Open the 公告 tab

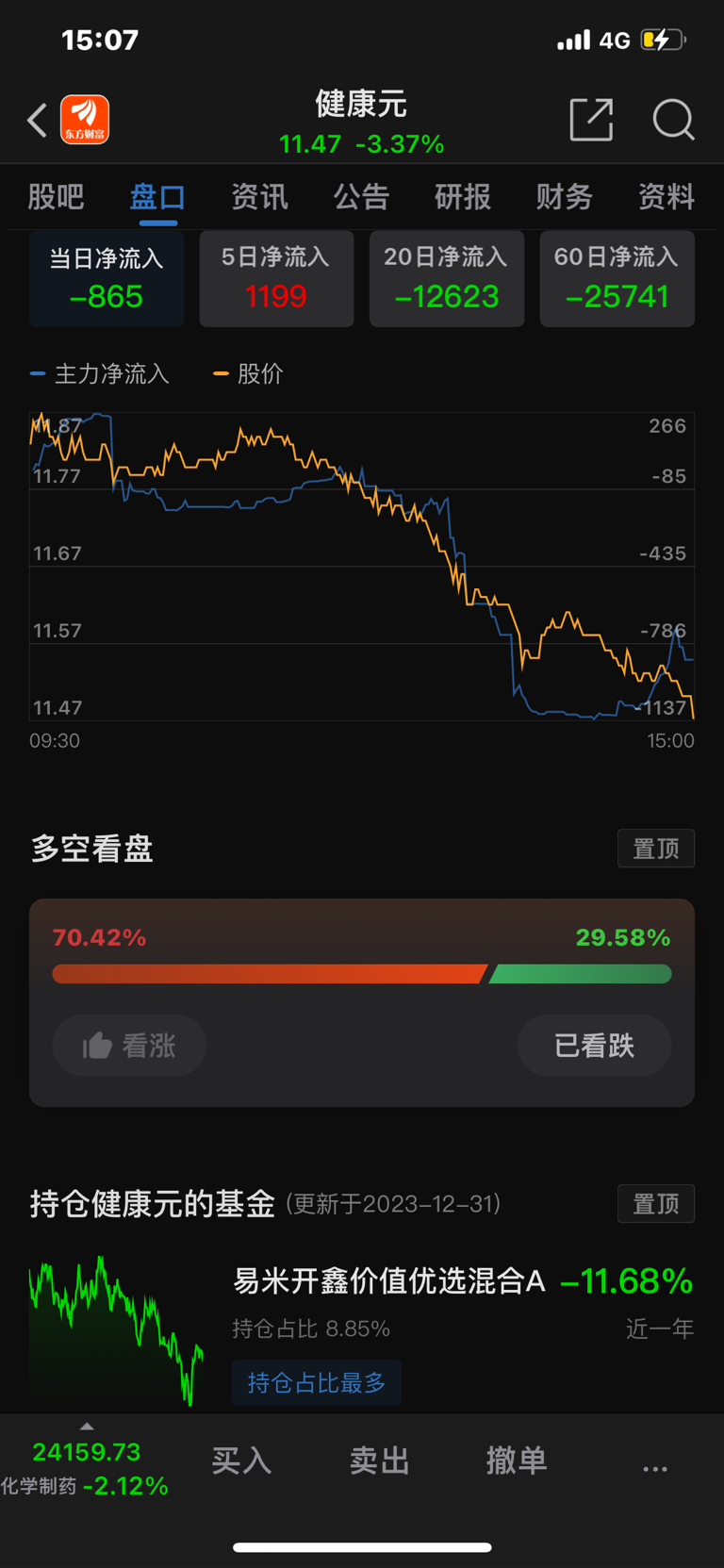[x=361, y=197]
